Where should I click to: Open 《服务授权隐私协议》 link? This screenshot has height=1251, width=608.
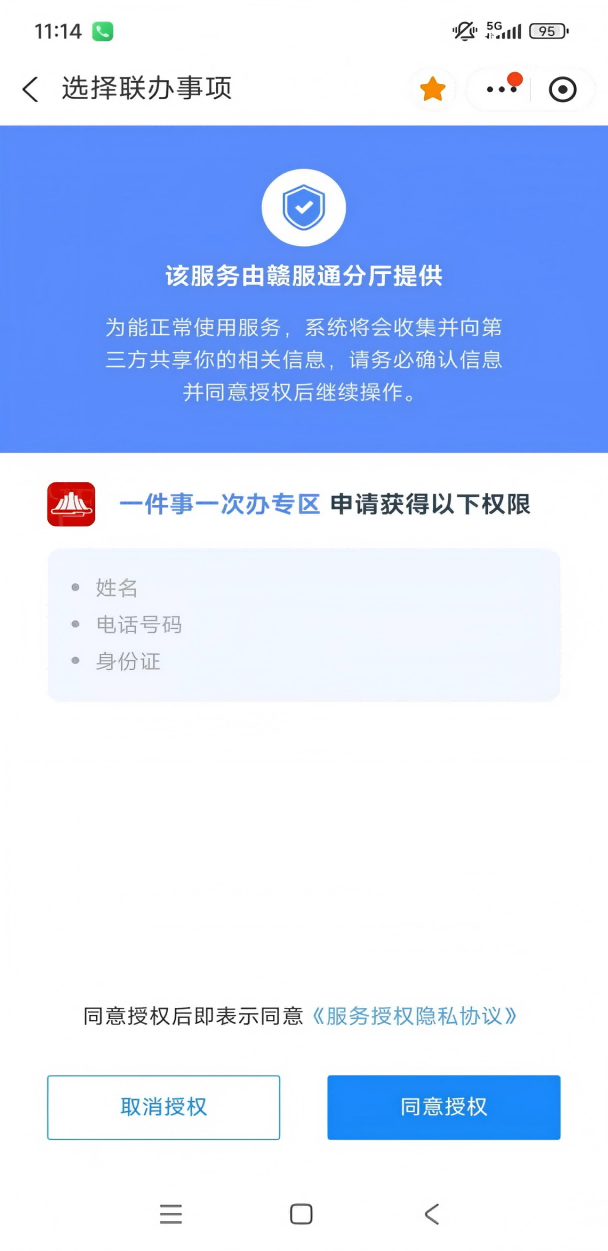pyautogui.click(x=415, y=1016)
